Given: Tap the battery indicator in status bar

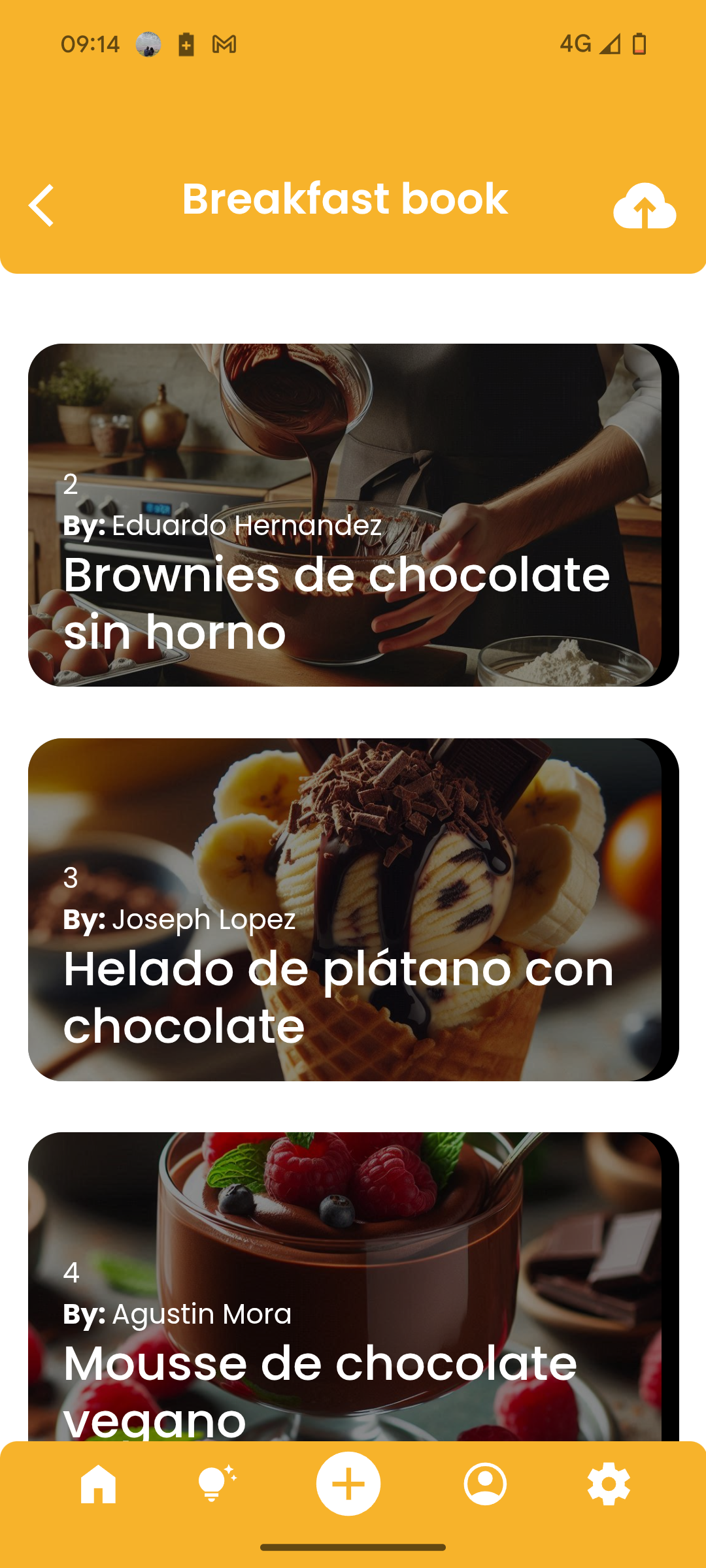Looking at the screenshot, I should pos(639,44).
